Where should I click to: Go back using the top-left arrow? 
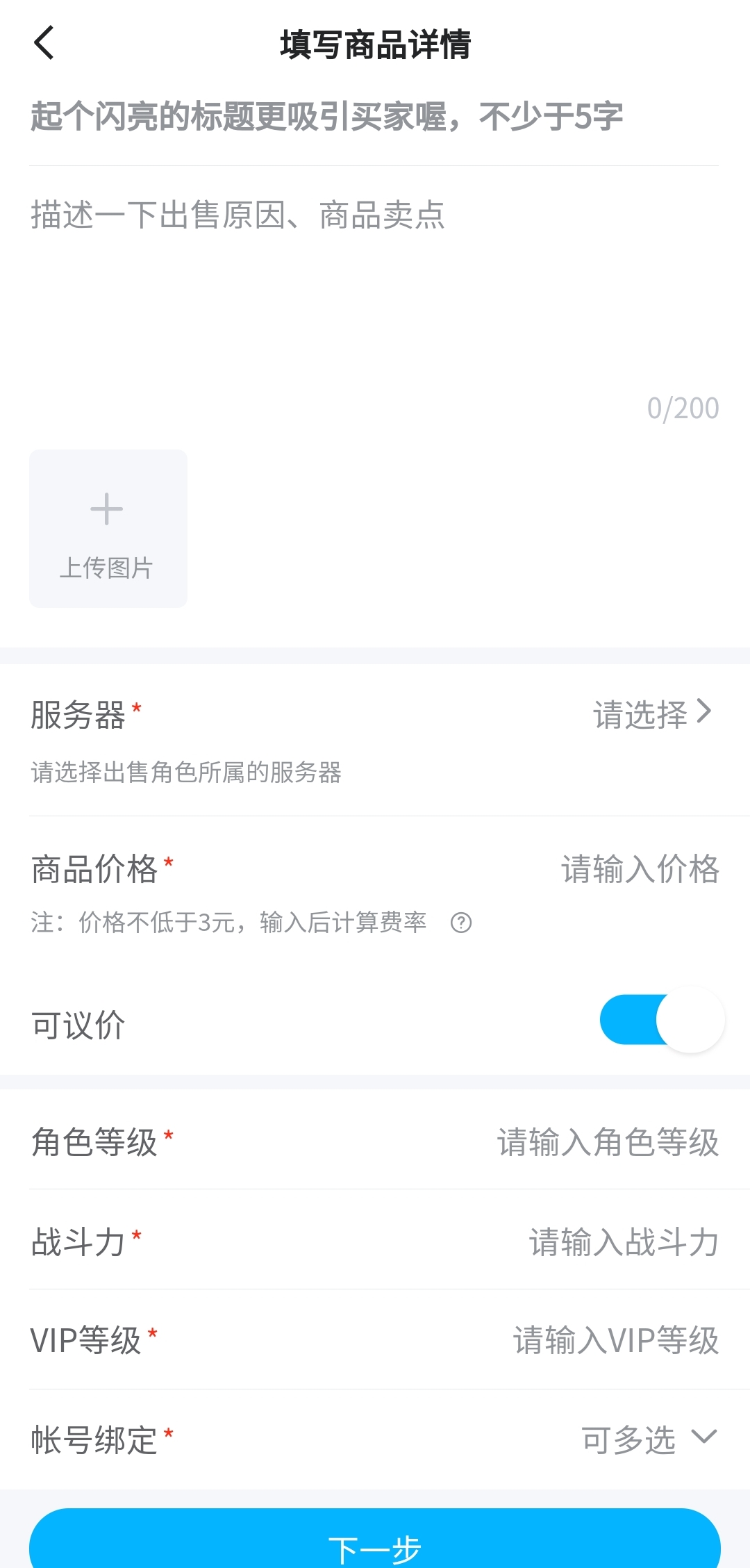point(44,43)
